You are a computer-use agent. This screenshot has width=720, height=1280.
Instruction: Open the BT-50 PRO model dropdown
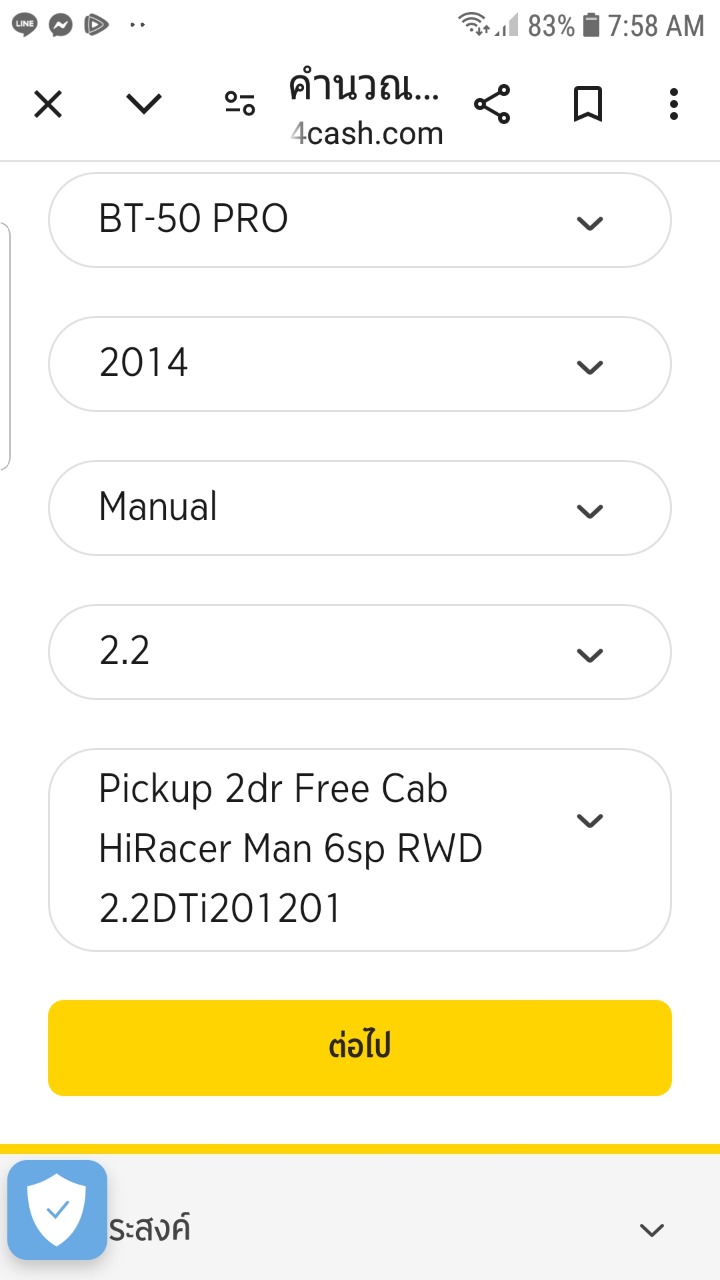coord(360,220)
